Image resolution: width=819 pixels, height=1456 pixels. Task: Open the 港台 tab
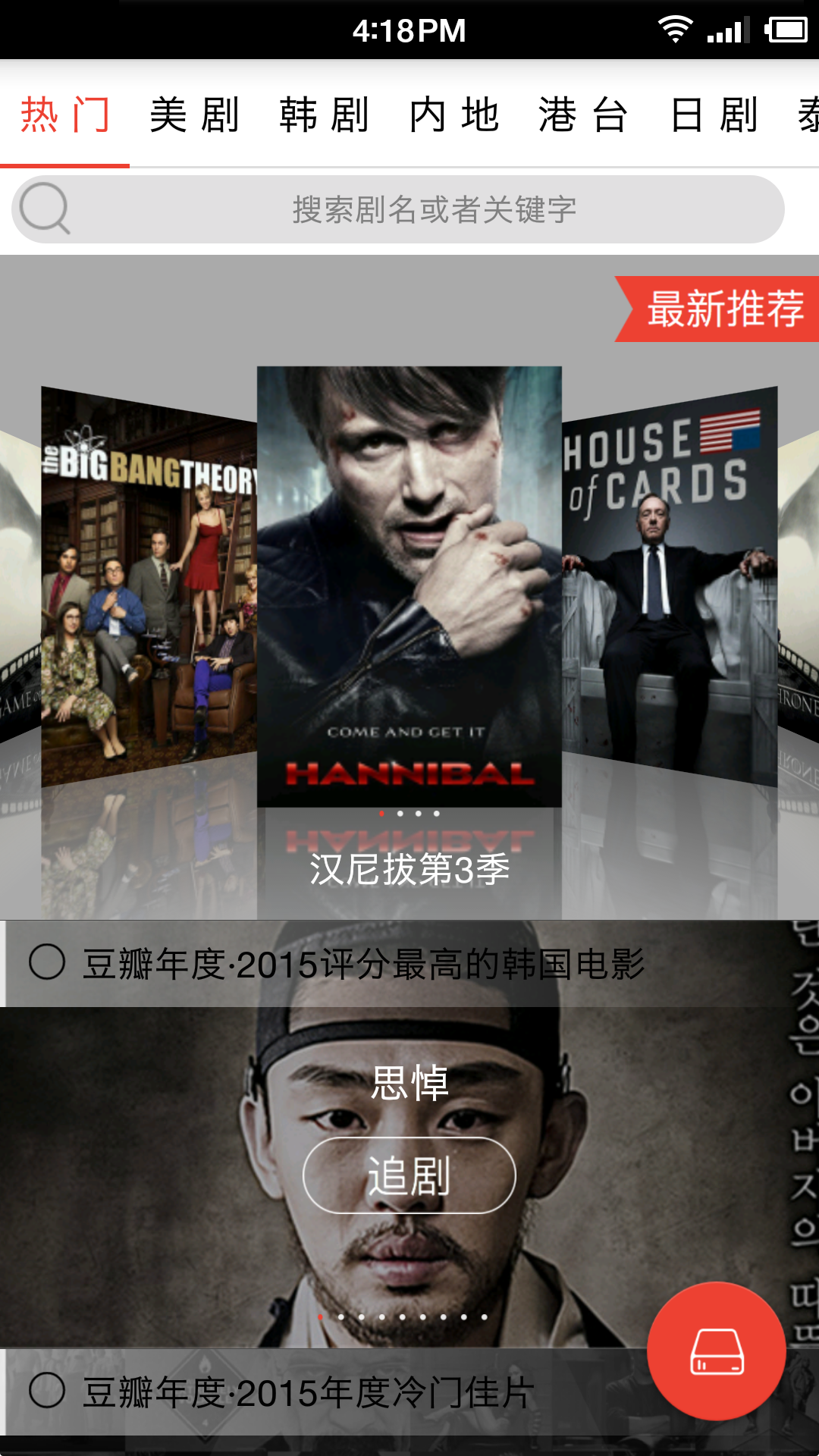[583, 115]
